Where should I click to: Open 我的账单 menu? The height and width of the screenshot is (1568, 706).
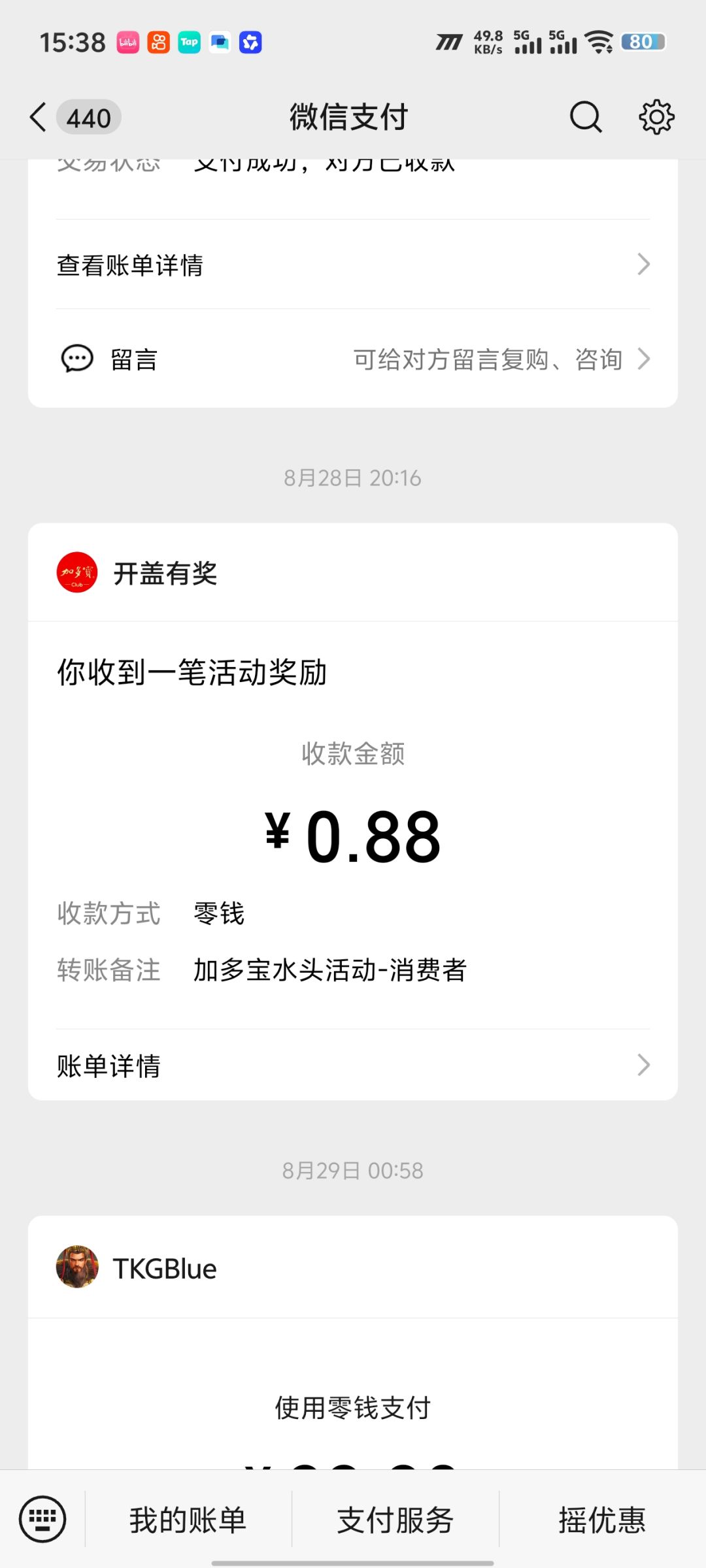tap(188, 1520)
